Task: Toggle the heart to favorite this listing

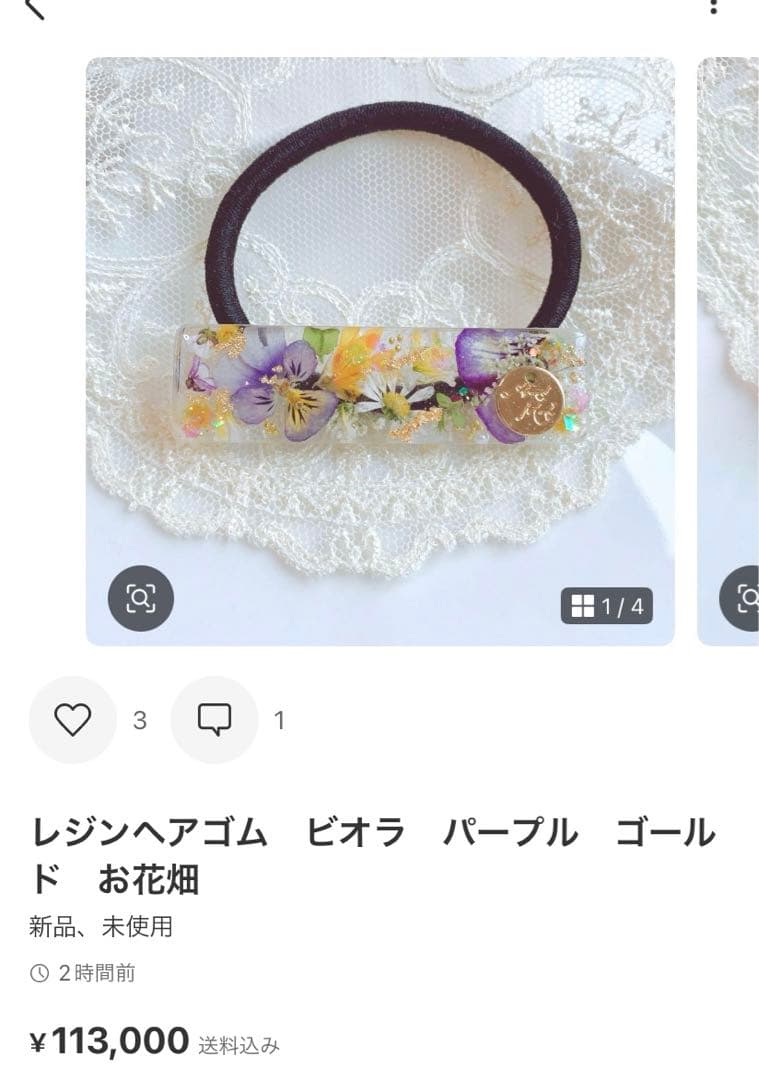Action: click(71, 718)
